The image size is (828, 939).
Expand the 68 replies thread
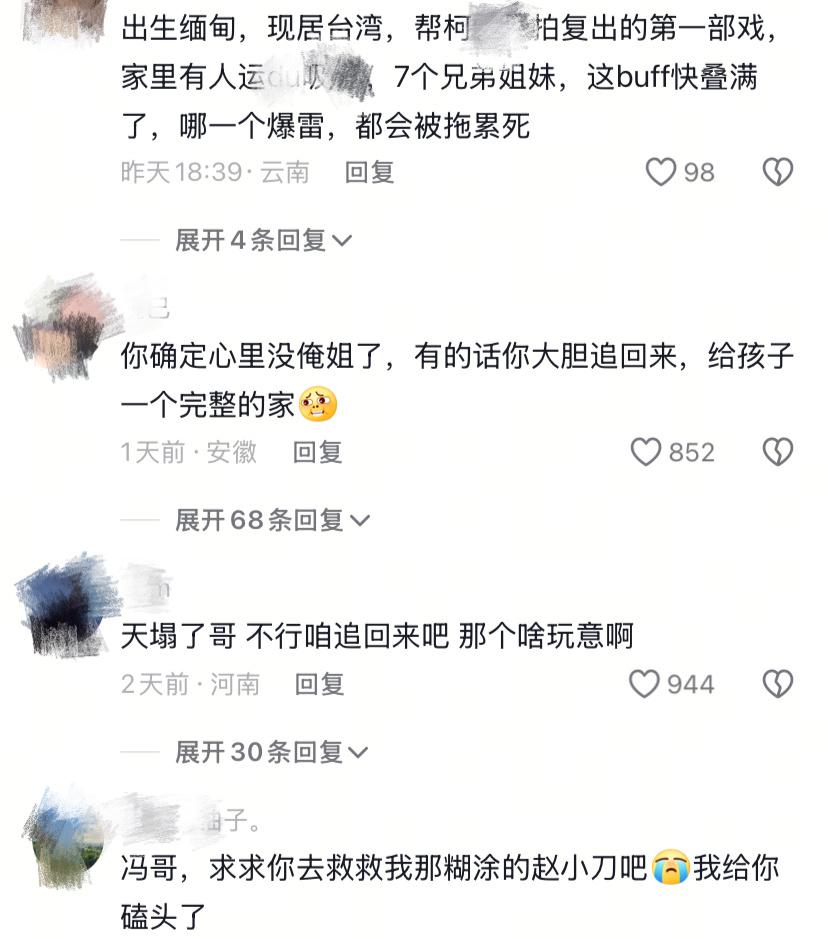click(x=272, y=520)
